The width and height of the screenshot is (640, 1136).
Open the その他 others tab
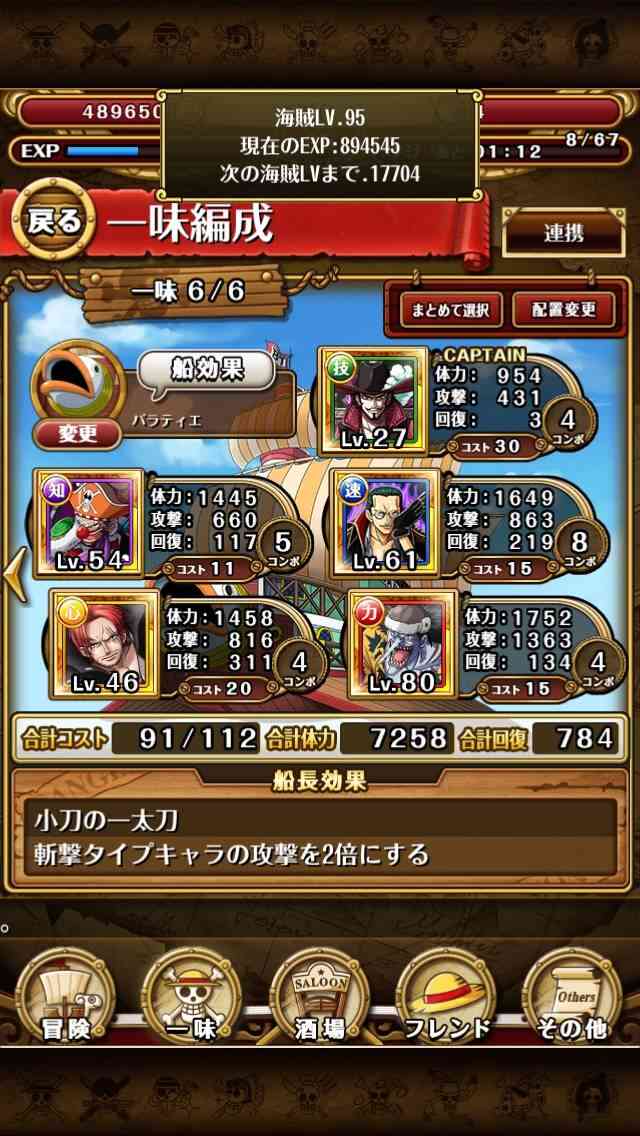tap(573, 997)
